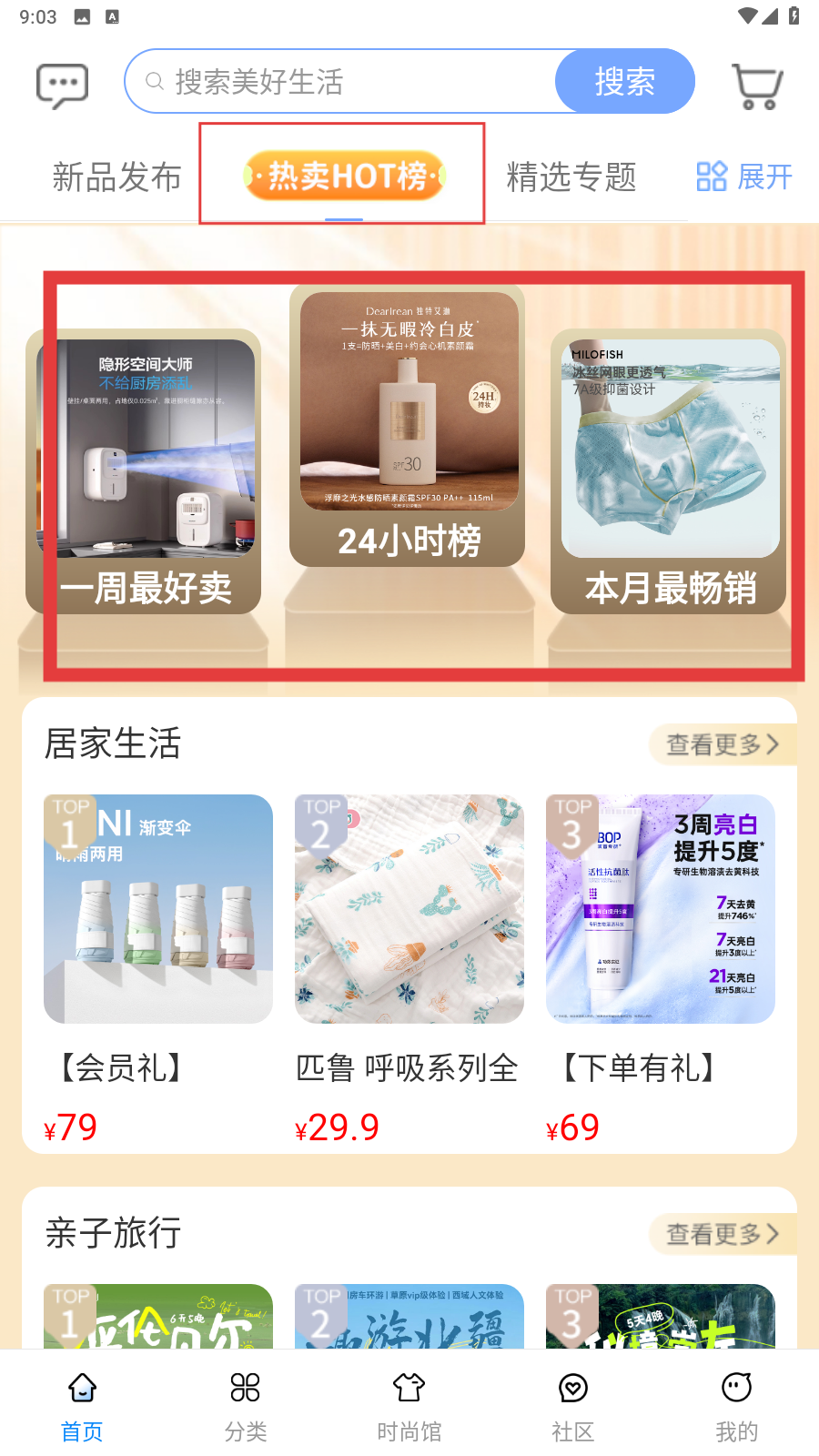Image resolution: width=819 pixels, height=1456 pixels.
Task: Switch to the 新品发布 tab
Action: tap(116, 177)
